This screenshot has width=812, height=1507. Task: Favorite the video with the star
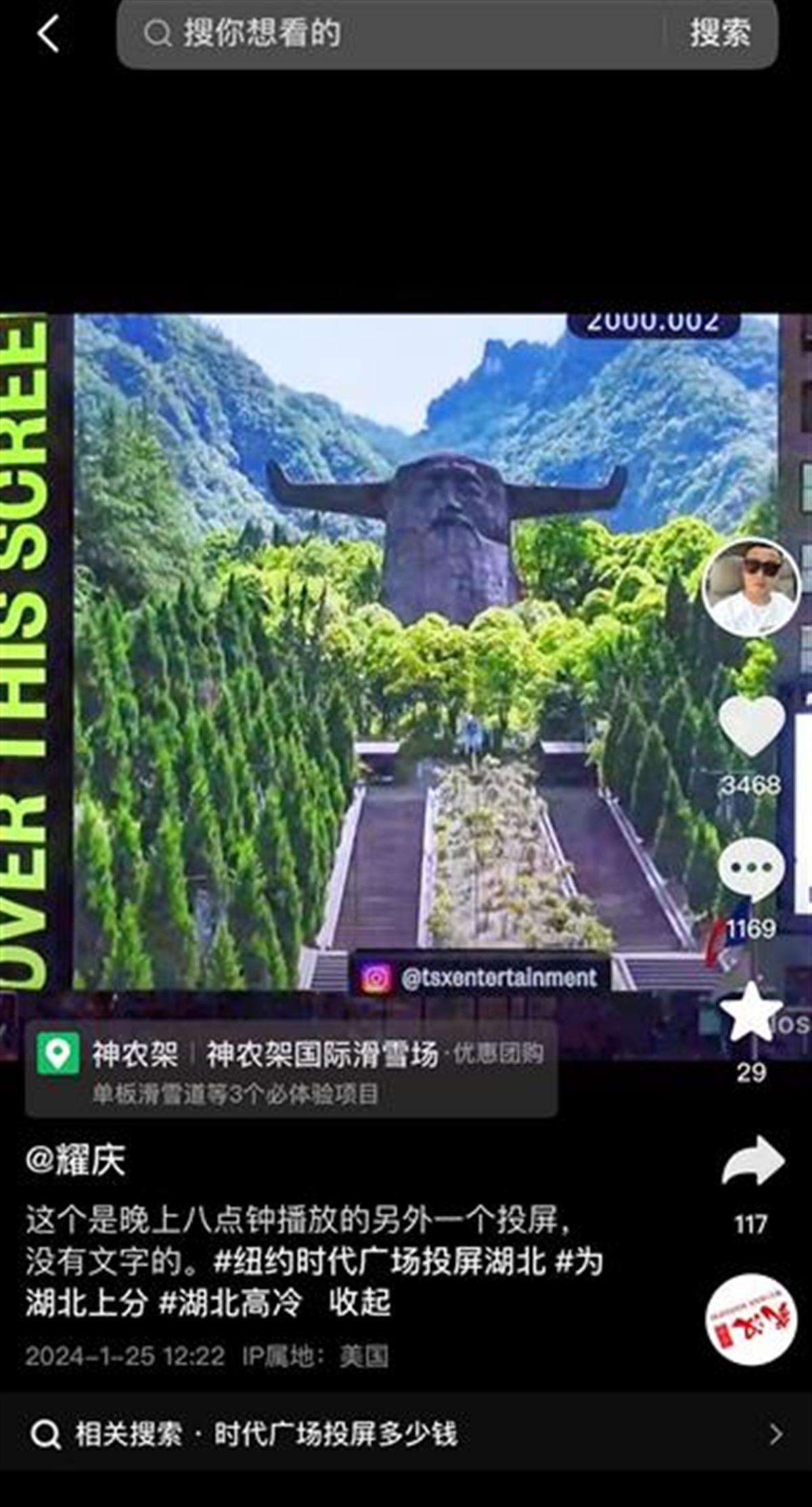(x=751, y=1013)
